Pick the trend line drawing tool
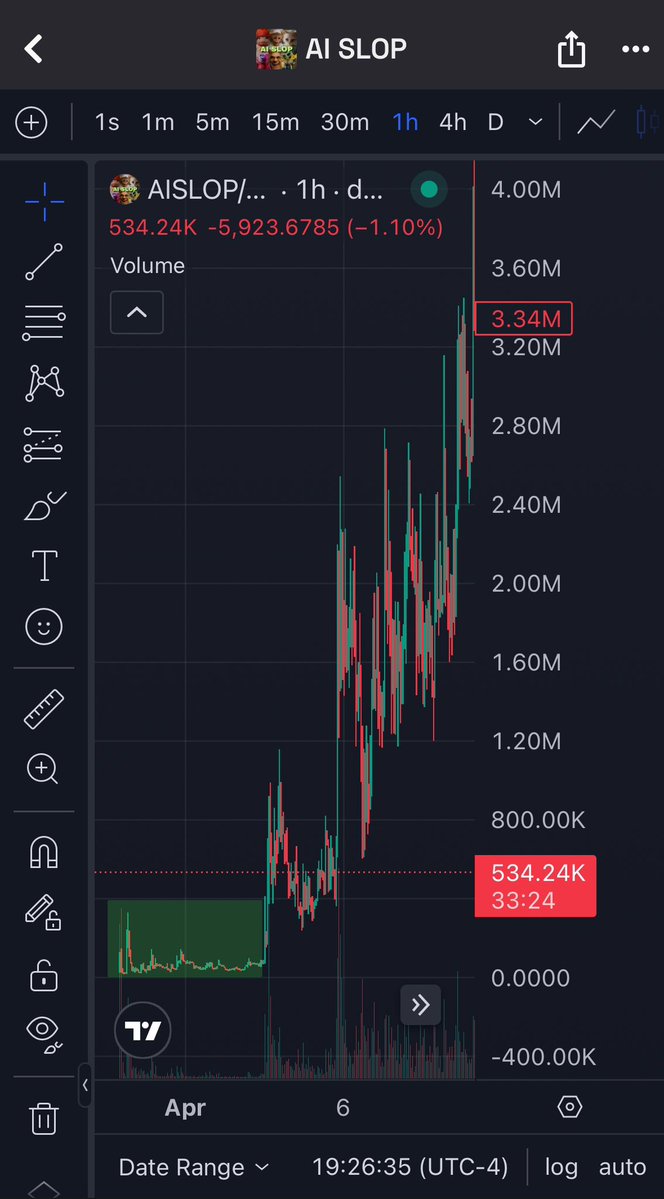This screenshot has width=664, height=1199. [x=44, y=261]
